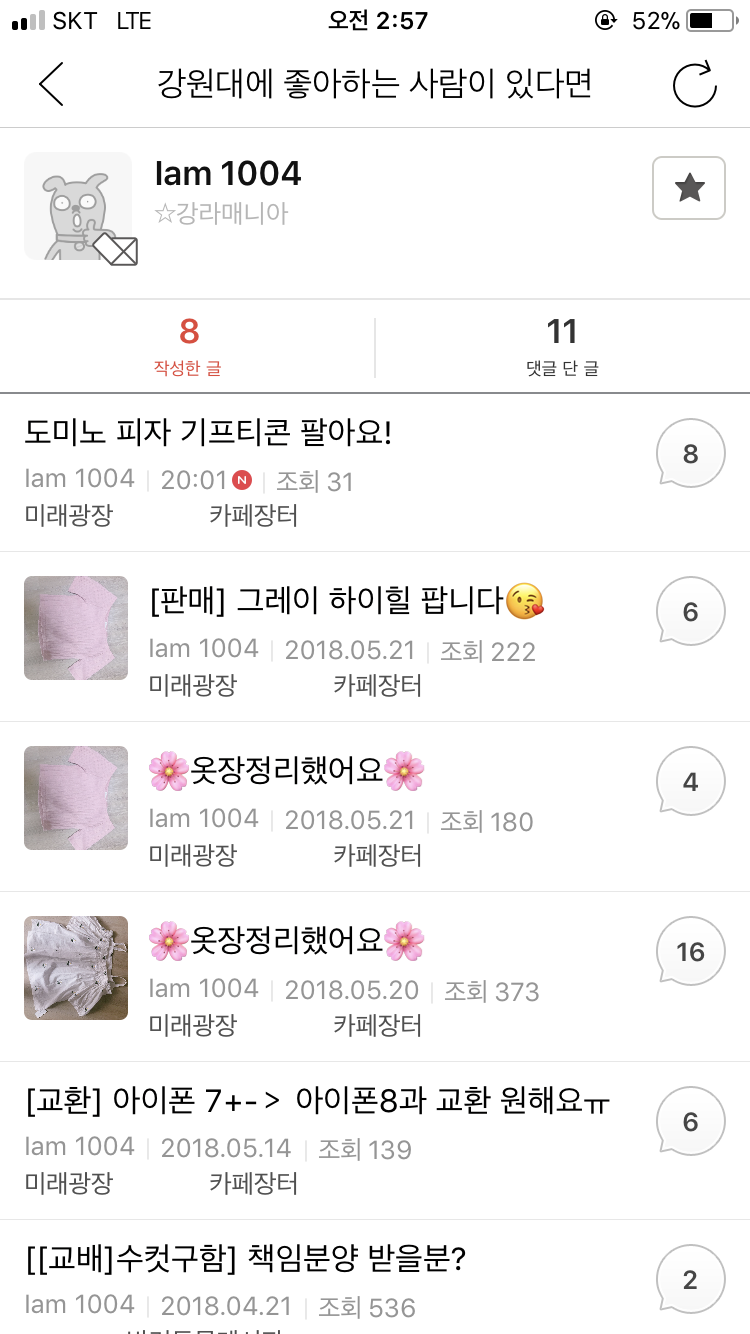Open the comment bubble showing 16 comments
Screen dimensions: 750x1334
tap(690, 951)
